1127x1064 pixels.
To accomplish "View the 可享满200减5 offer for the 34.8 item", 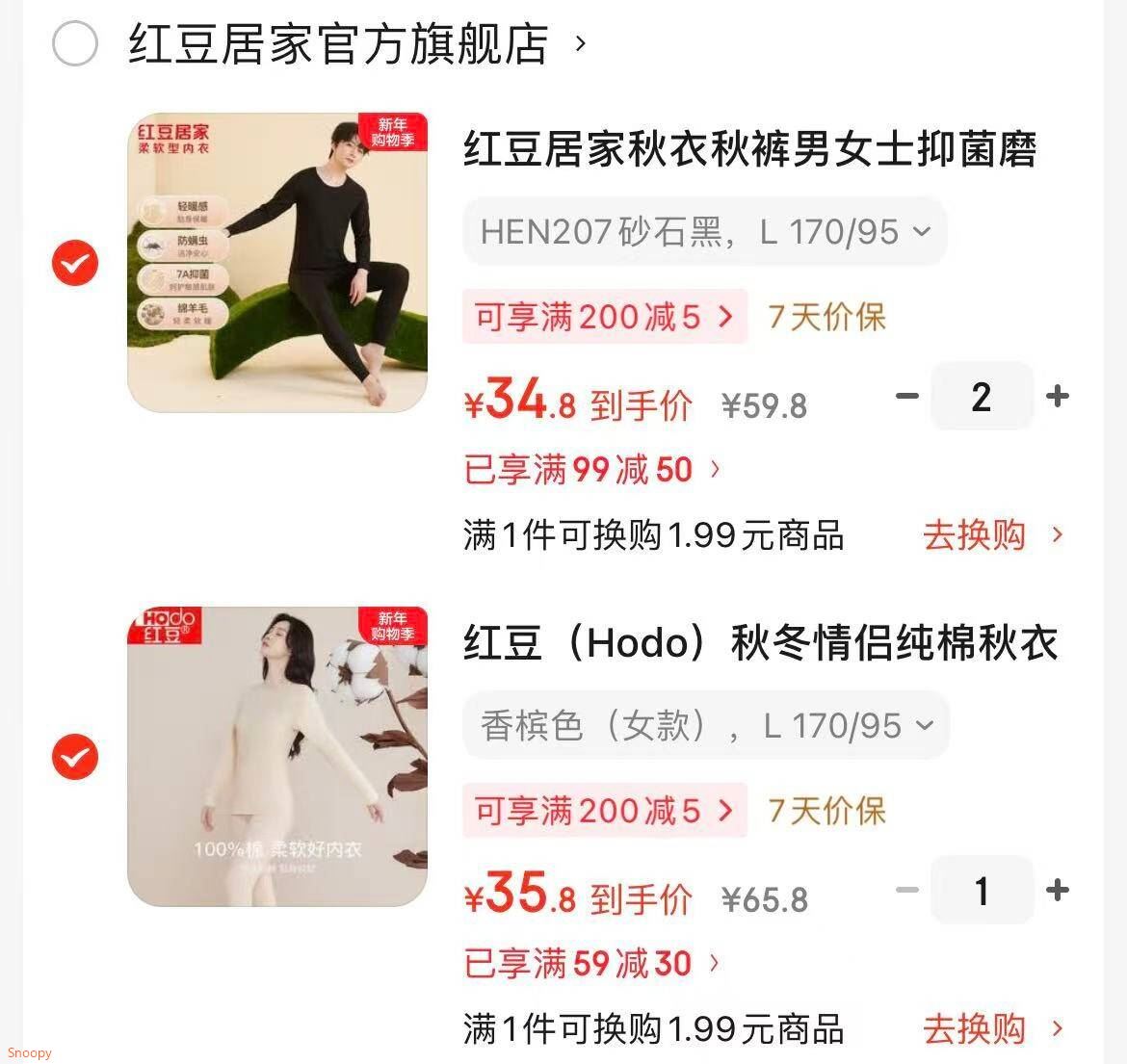I will point(605,317).
